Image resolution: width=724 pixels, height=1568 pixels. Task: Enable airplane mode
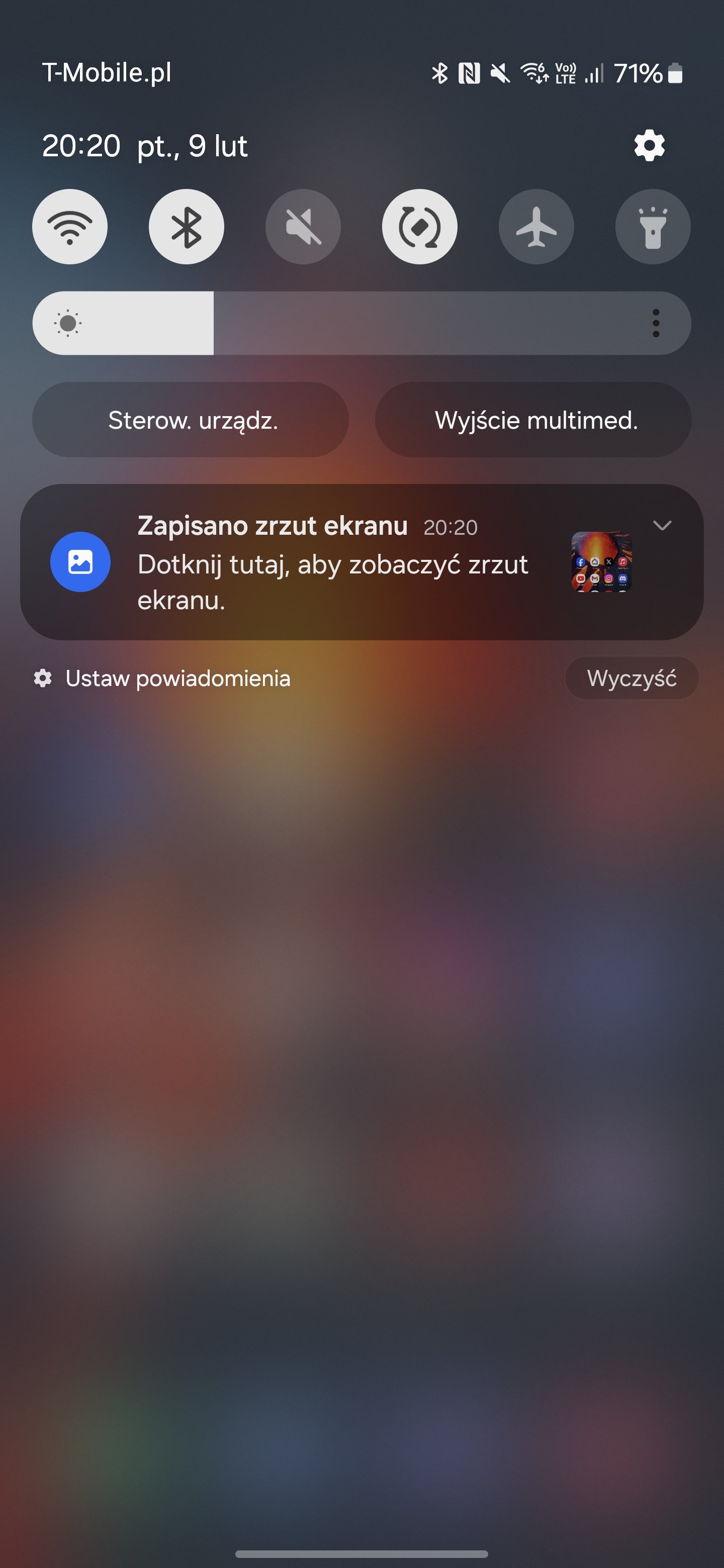(536, 227)
